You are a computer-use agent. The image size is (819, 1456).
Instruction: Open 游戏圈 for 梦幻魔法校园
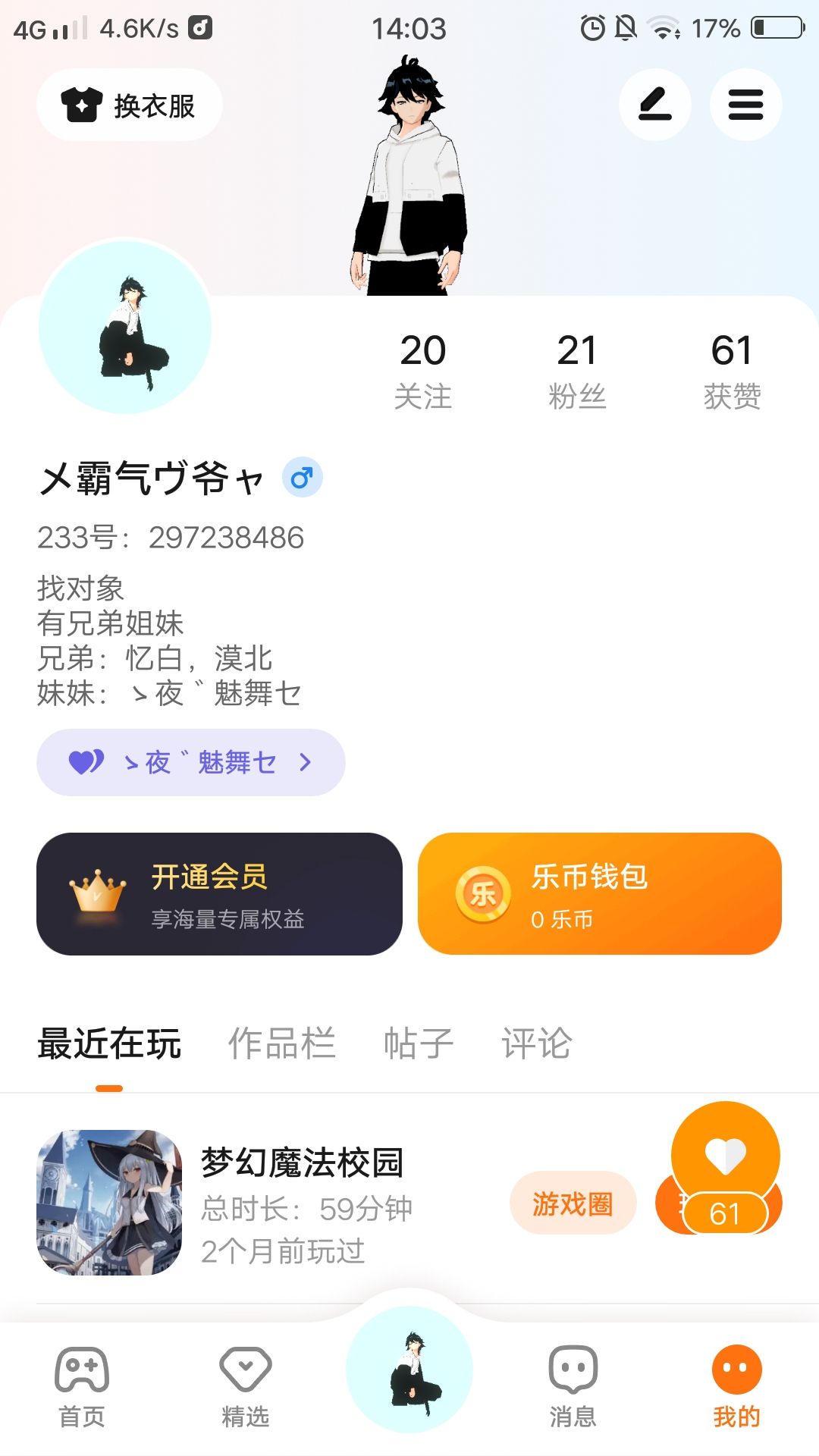[573, 1203]
